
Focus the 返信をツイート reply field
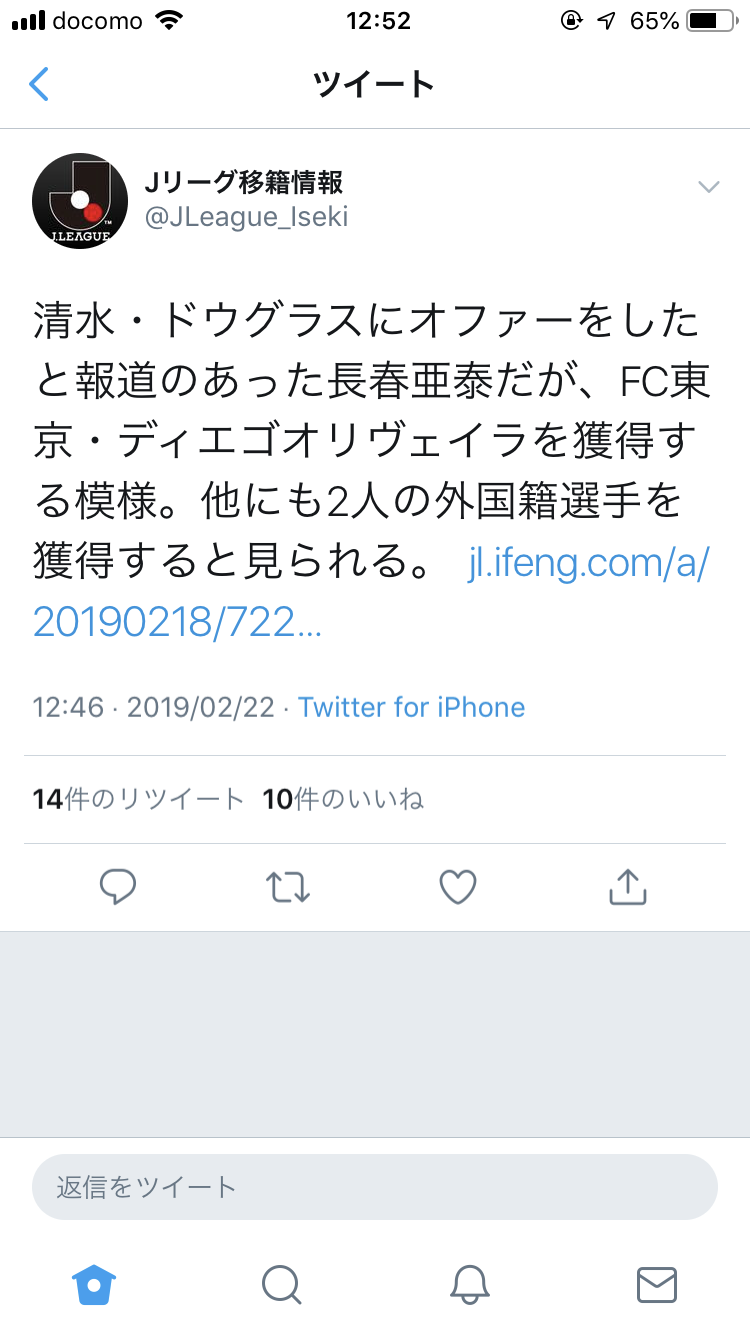tap(375, 1187)
